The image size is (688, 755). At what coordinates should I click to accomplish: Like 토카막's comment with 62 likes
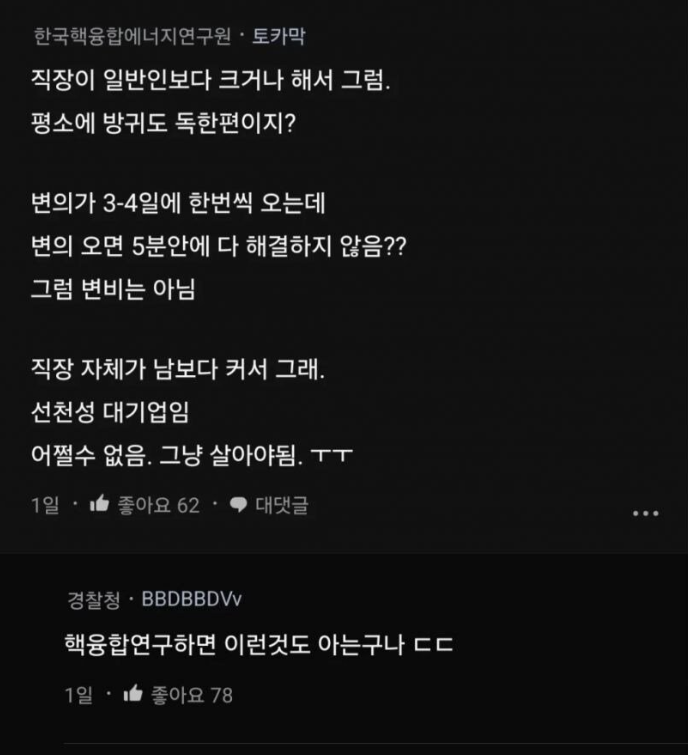(x=100, y=505)
